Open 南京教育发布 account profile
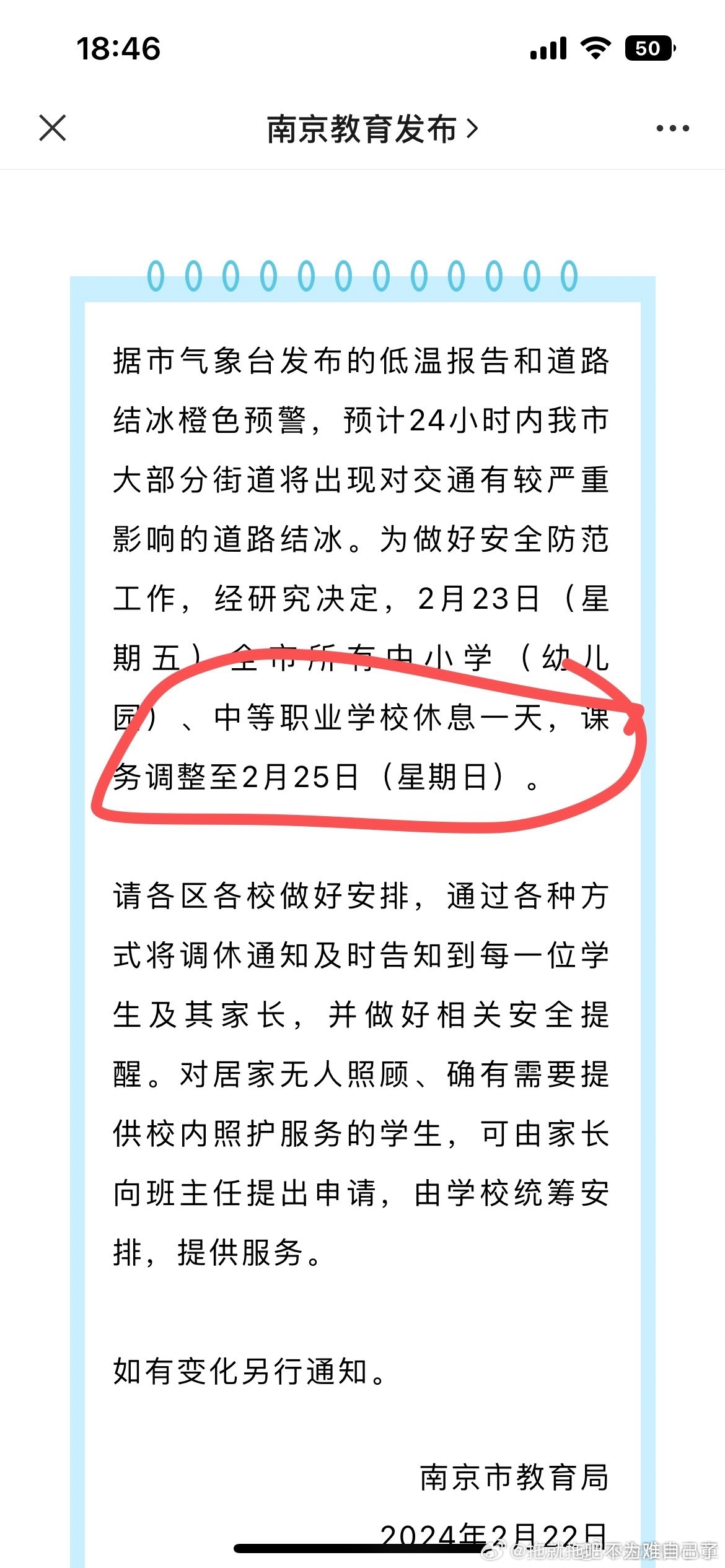 [x=372, y=129]
